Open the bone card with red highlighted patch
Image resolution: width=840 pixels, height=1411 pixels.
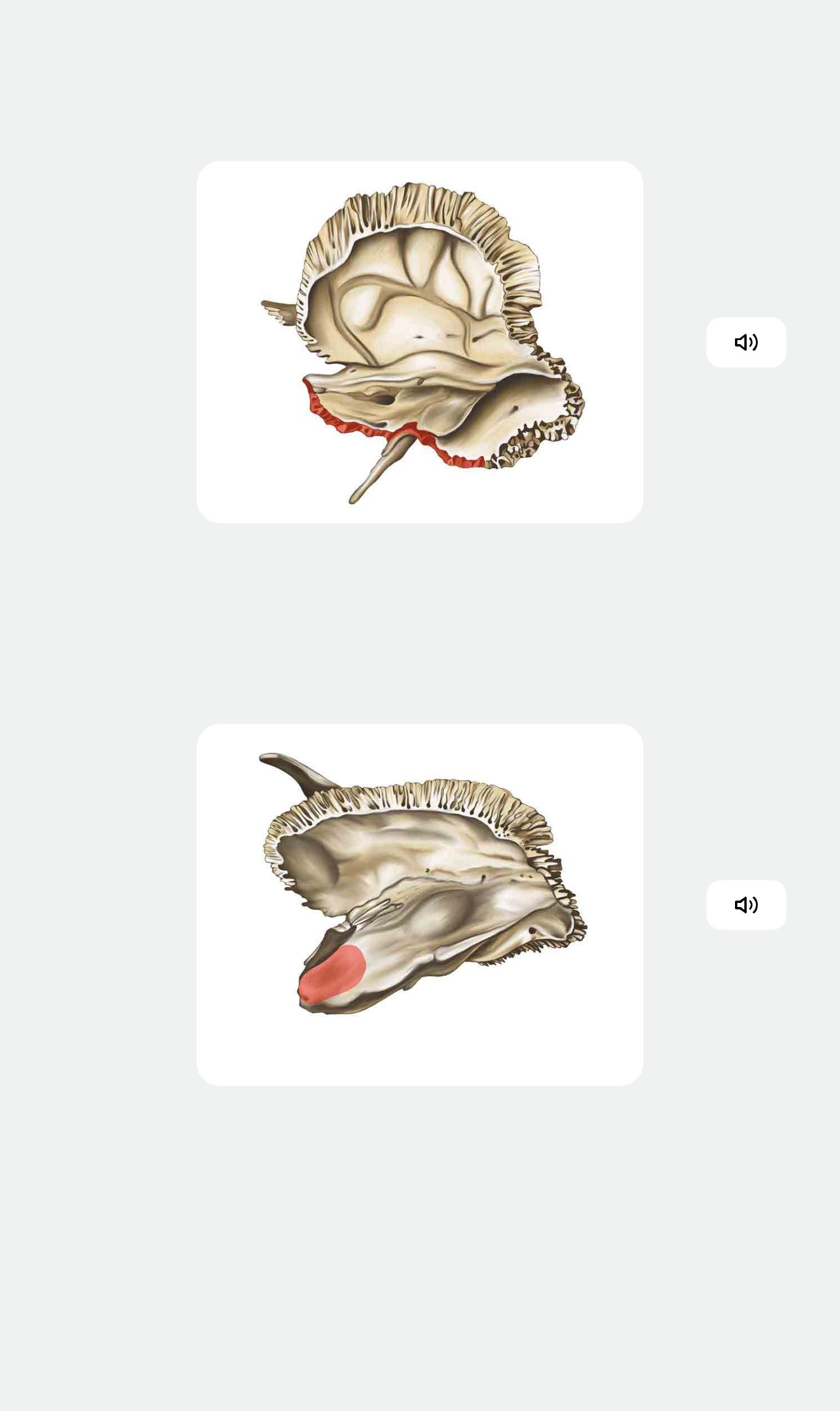419,904
